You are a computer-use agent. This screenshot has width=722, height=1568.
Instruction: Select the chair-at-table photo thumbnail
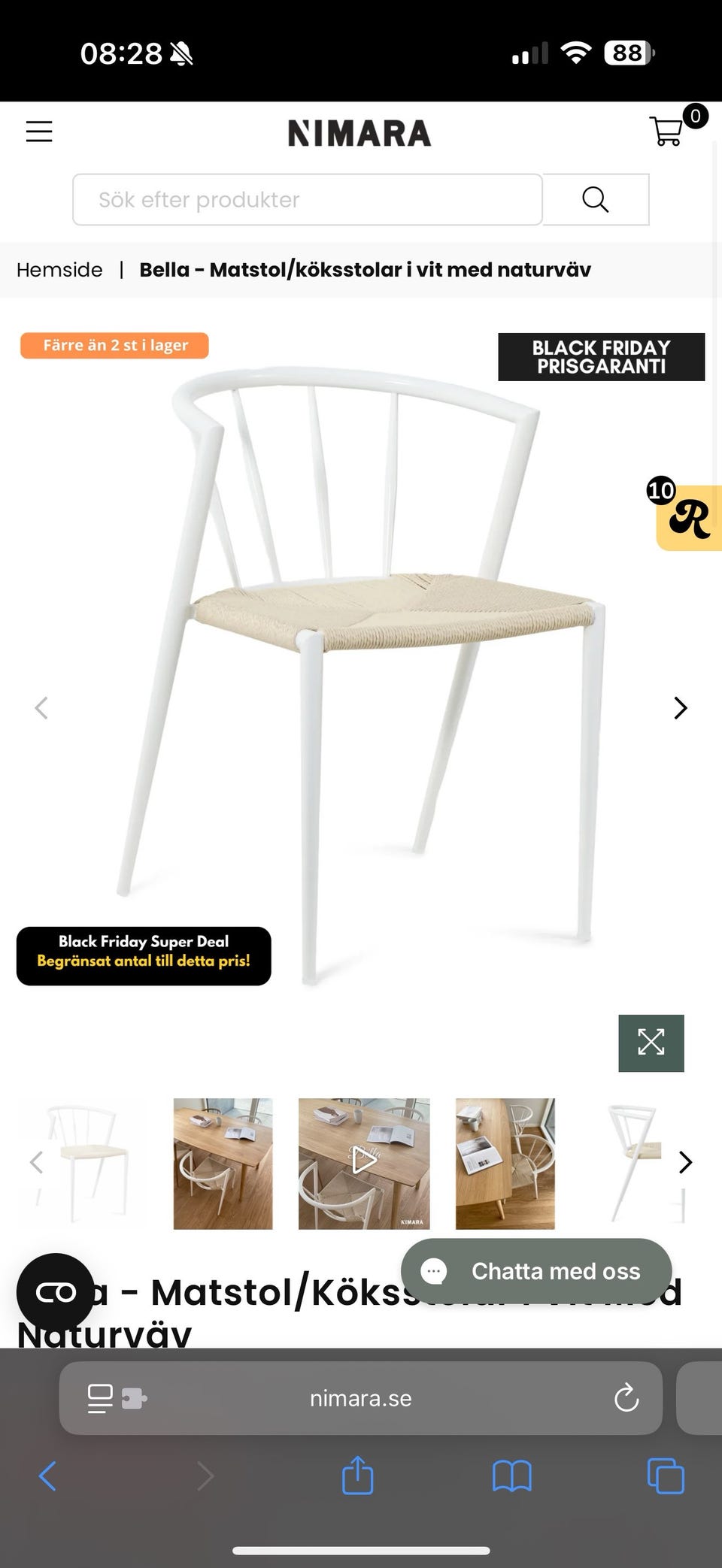coord(223,1163)
